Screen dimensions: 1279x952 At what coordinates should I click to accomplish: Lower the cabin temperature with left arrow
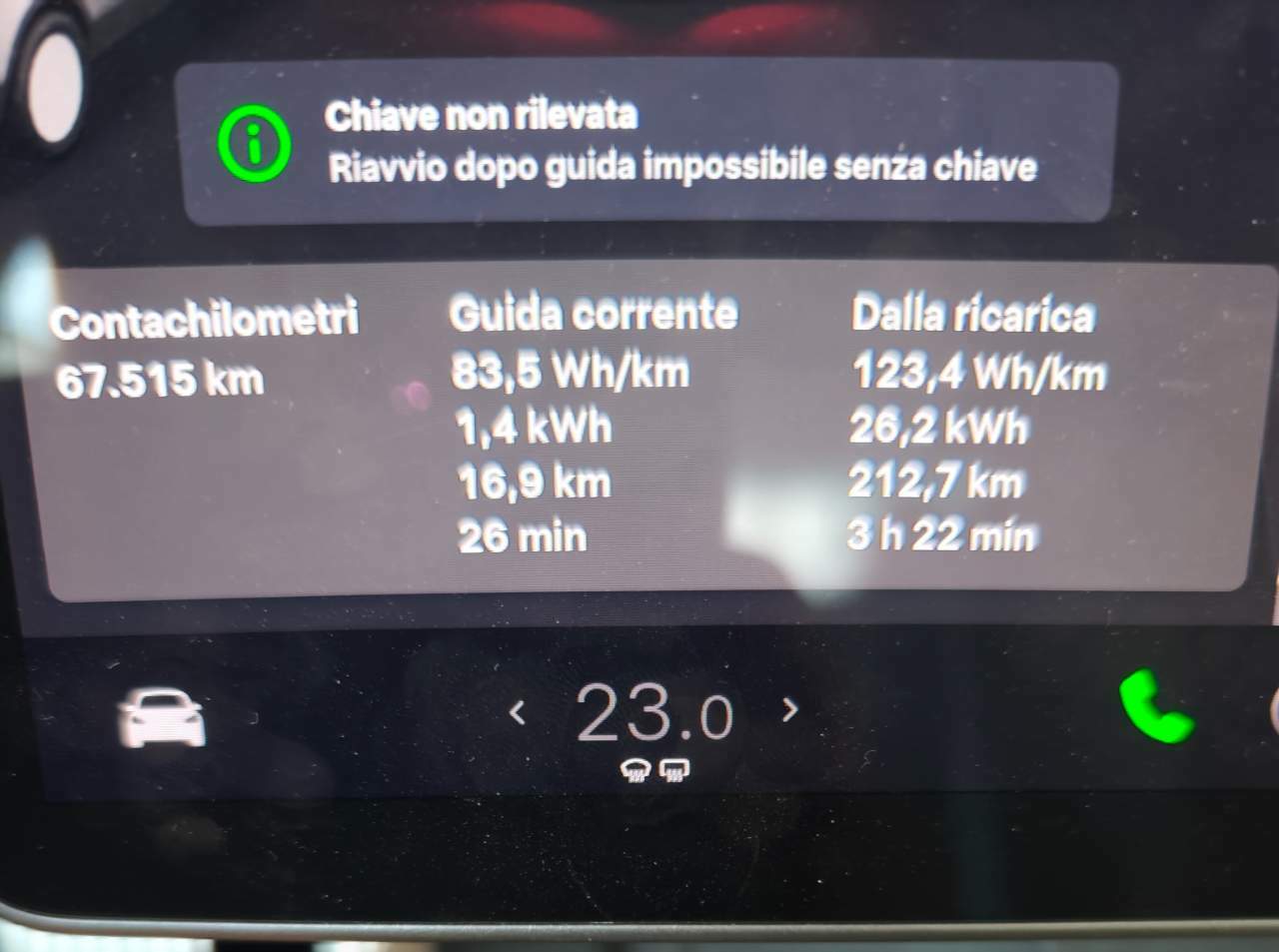[x=517, y=712]
